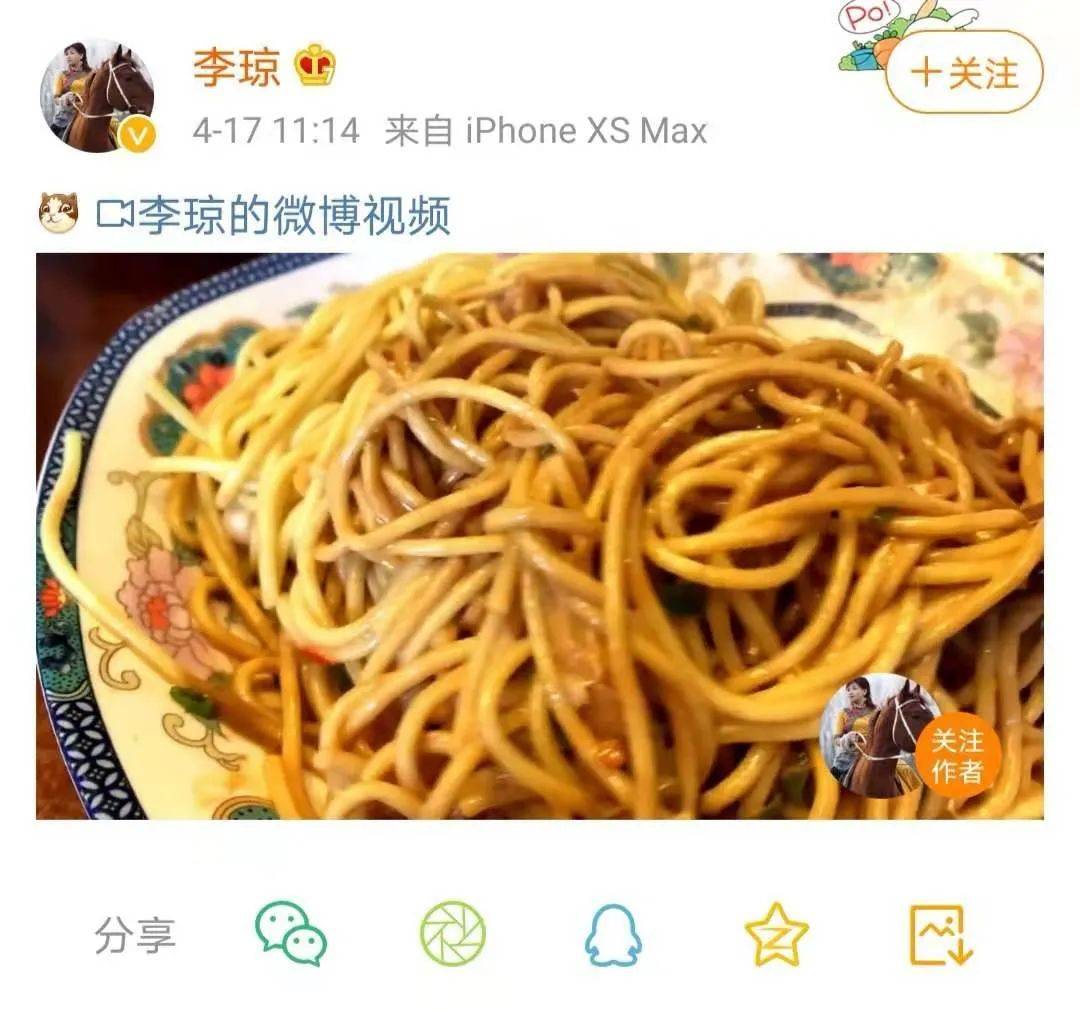
Task: Share the post to WeChat Moments
Action: click(x=452, y=934)
